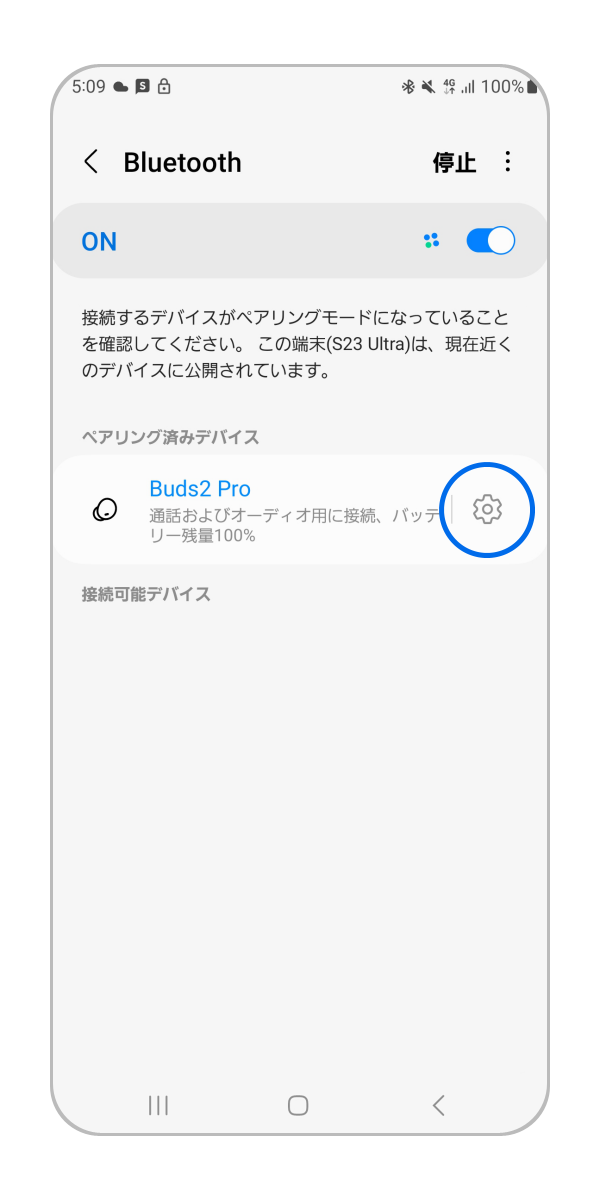Go back from the Bluetooth screen

pyautogui.click(x=91, y=162)
